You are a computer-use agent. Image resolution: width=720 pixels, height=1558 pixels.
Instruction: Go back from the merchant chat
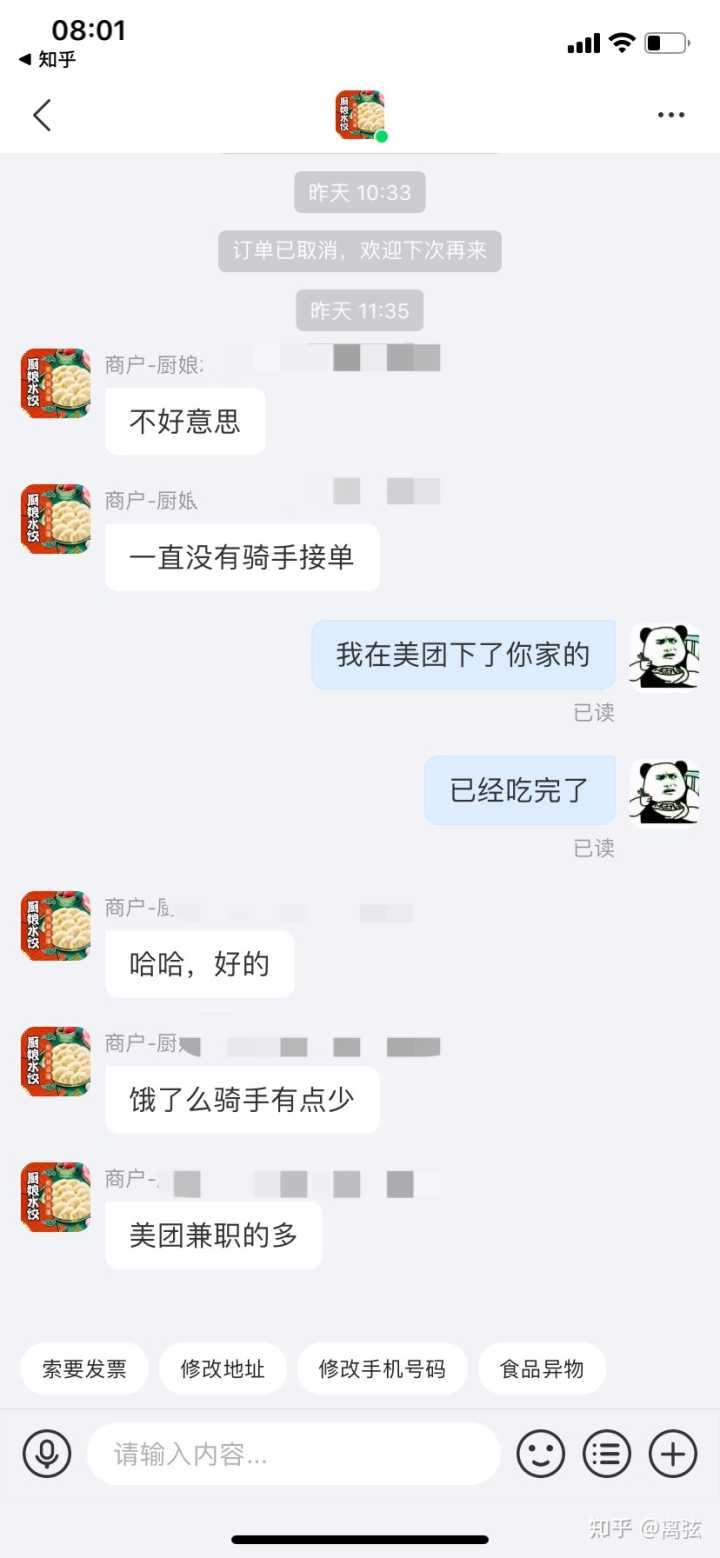tap(42, 116)
